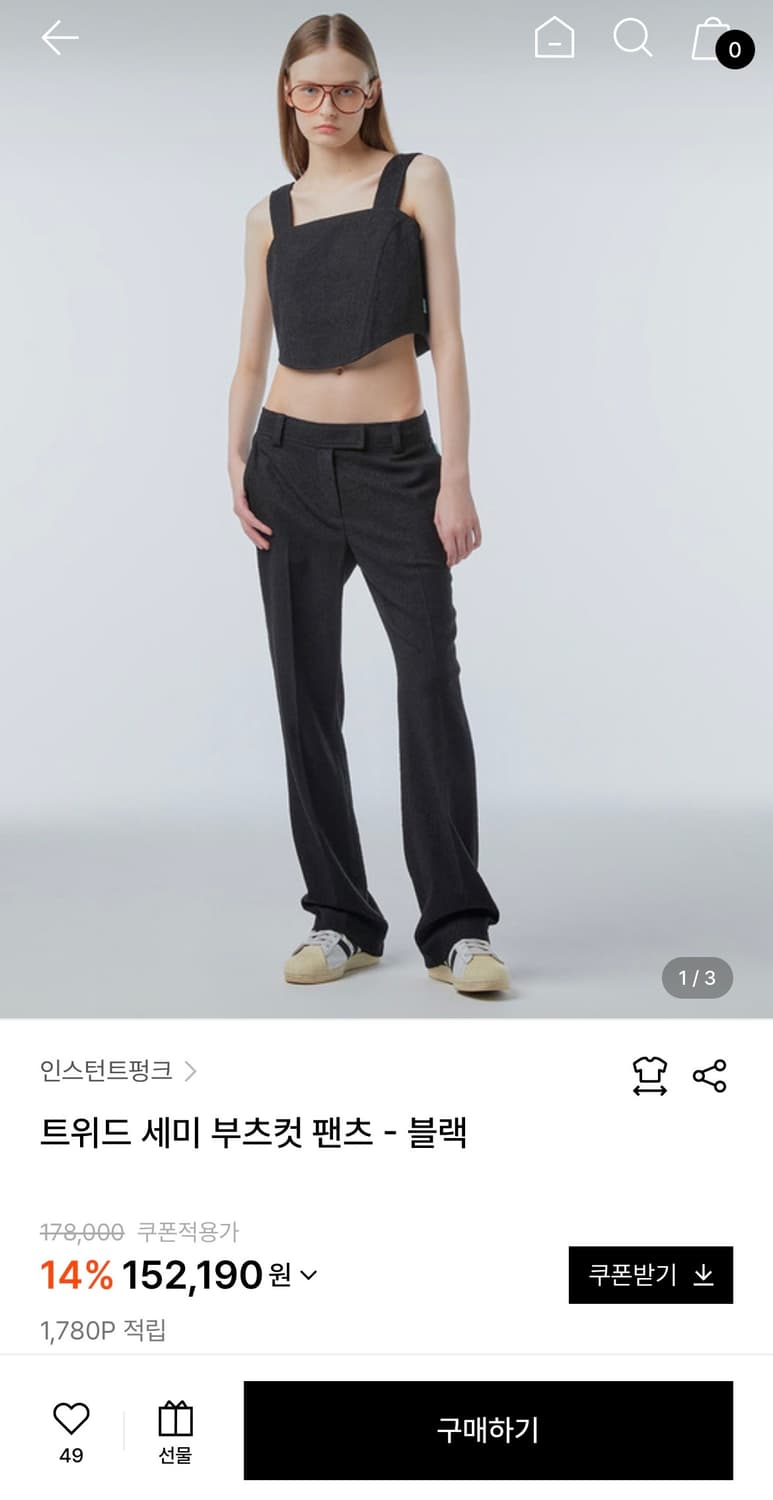
Task: Open the search icon
Action: coord(634,39)
